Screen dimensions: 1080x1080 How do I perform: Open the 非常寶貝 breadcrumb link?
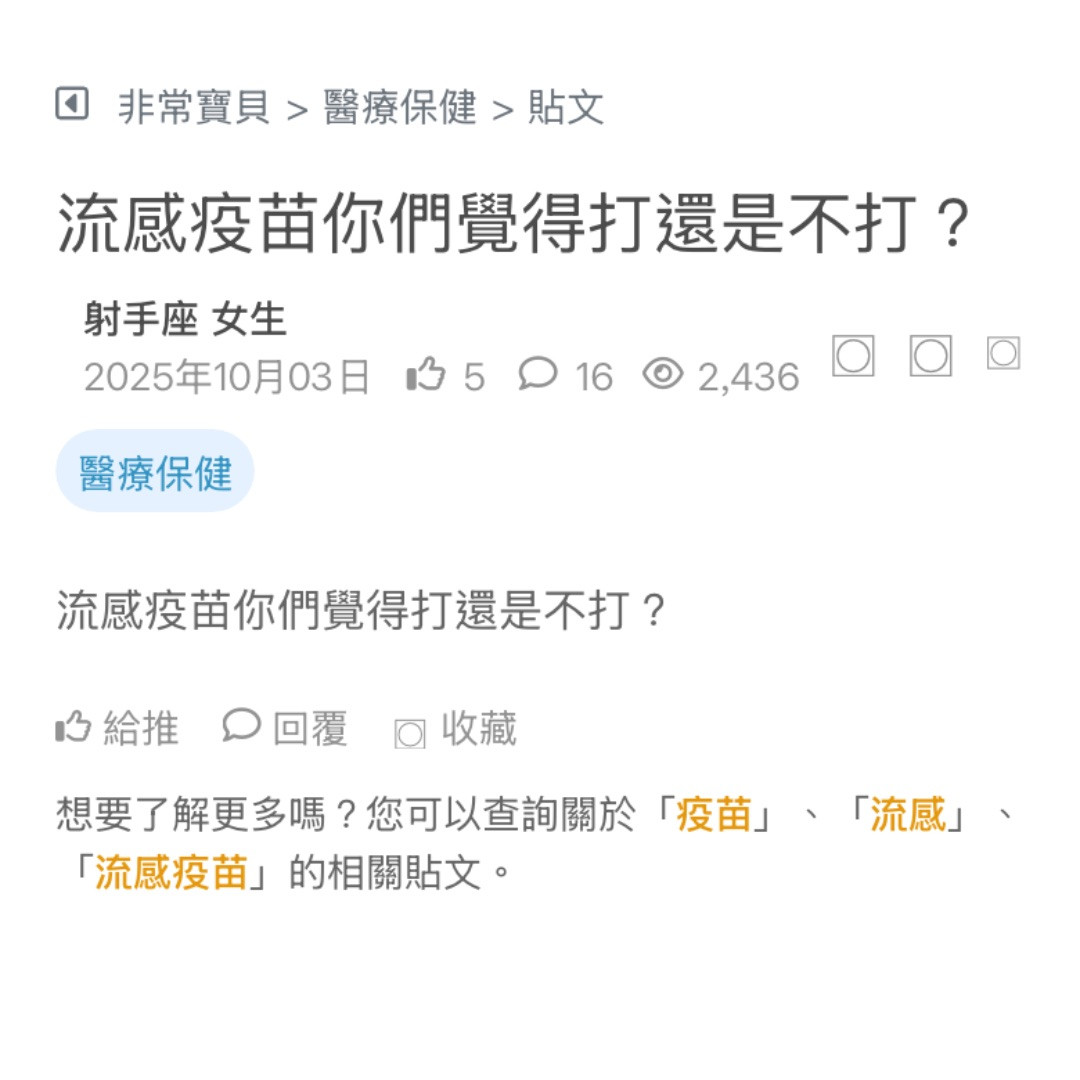click(x=194, y=107)
